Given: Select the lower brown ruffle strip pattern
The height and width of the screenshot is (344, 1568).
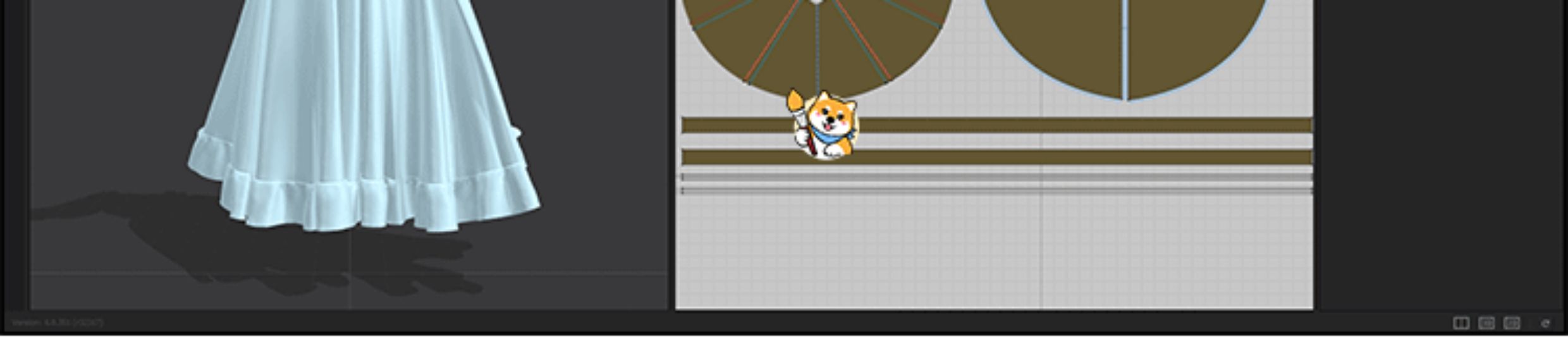Looking at the screenshot, I should click(x=1075, y=157).
